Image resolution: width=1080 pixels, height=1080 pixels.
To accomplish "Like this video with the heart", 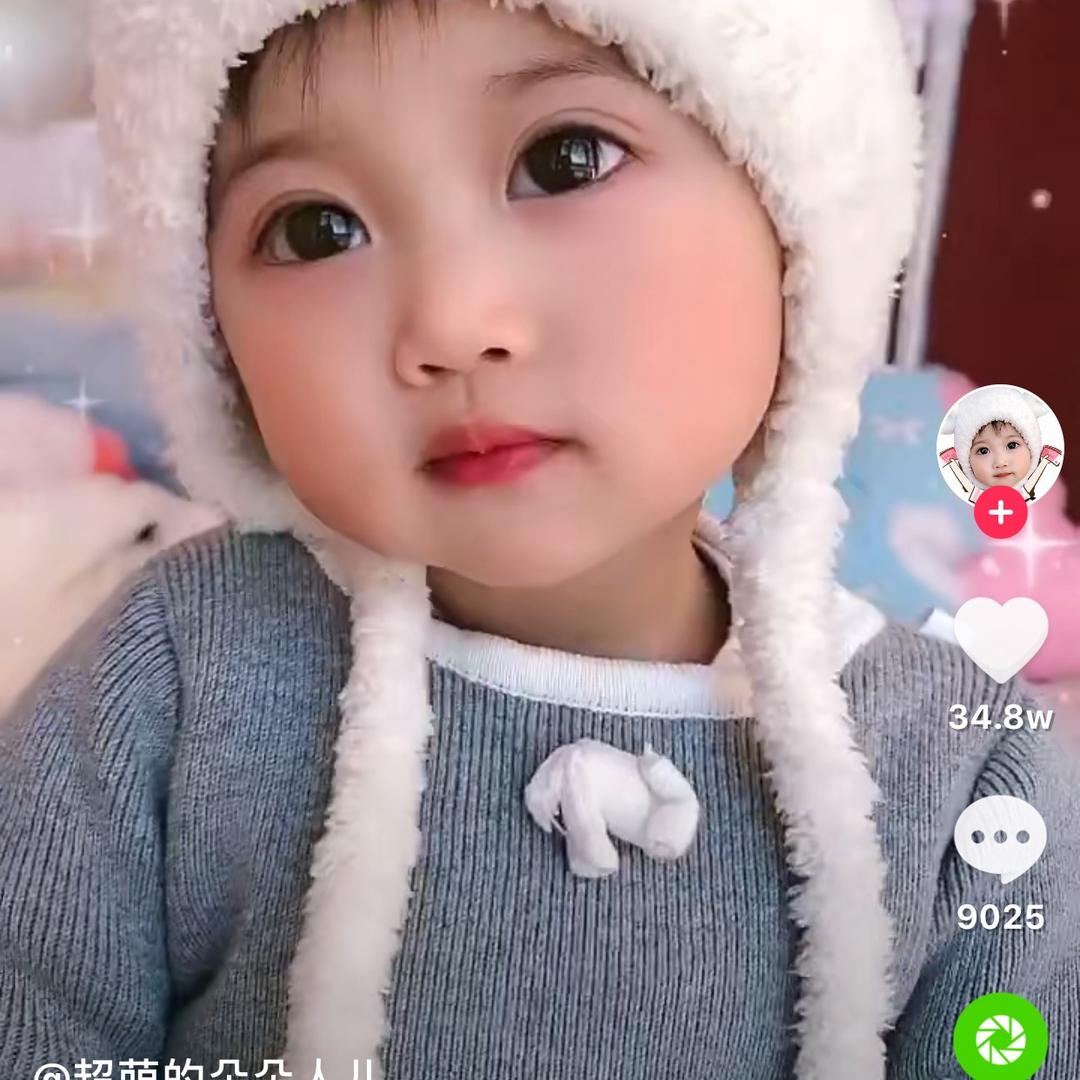I will [1000, 637].
